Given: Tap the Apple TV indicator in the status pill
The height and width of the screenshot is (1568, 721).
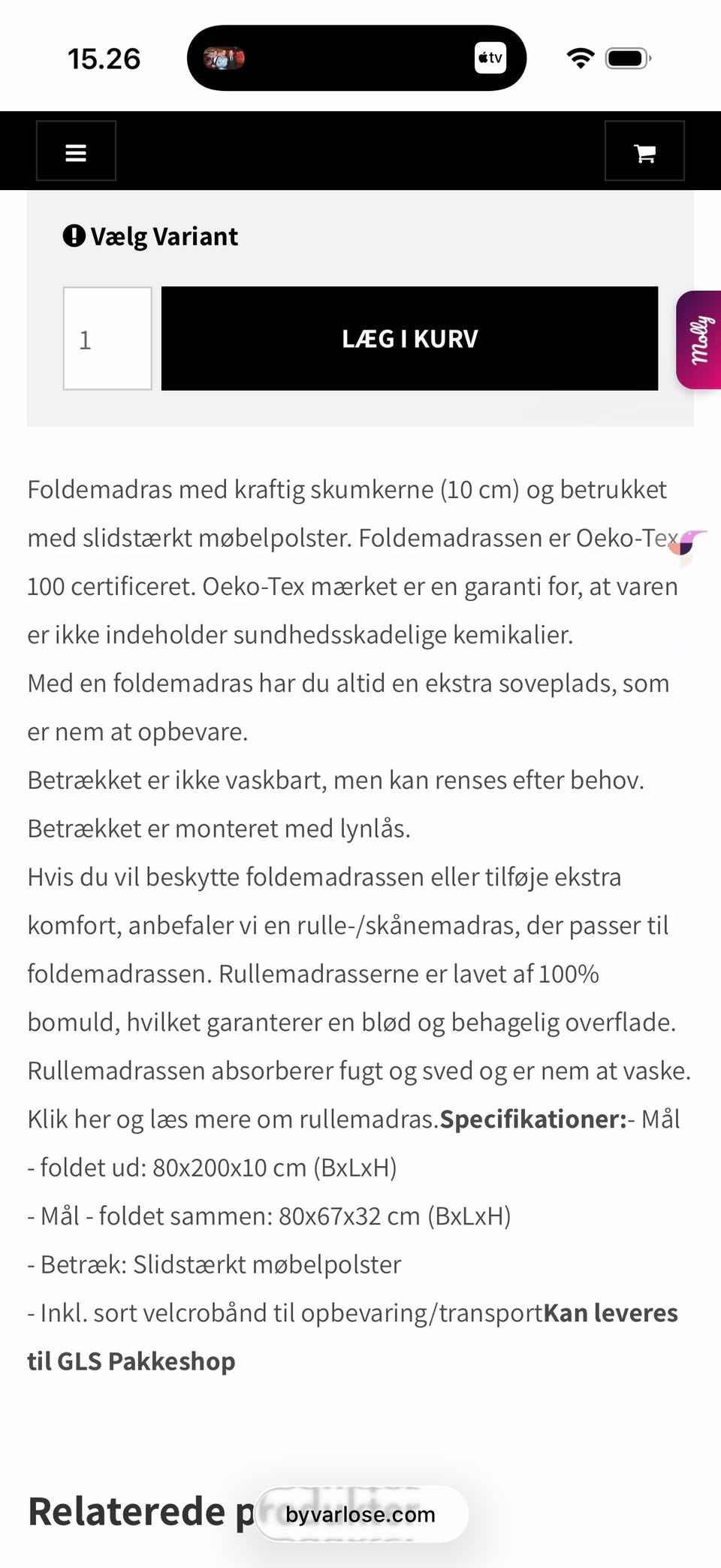Looking at the screenshot, I should click(489, 58).
